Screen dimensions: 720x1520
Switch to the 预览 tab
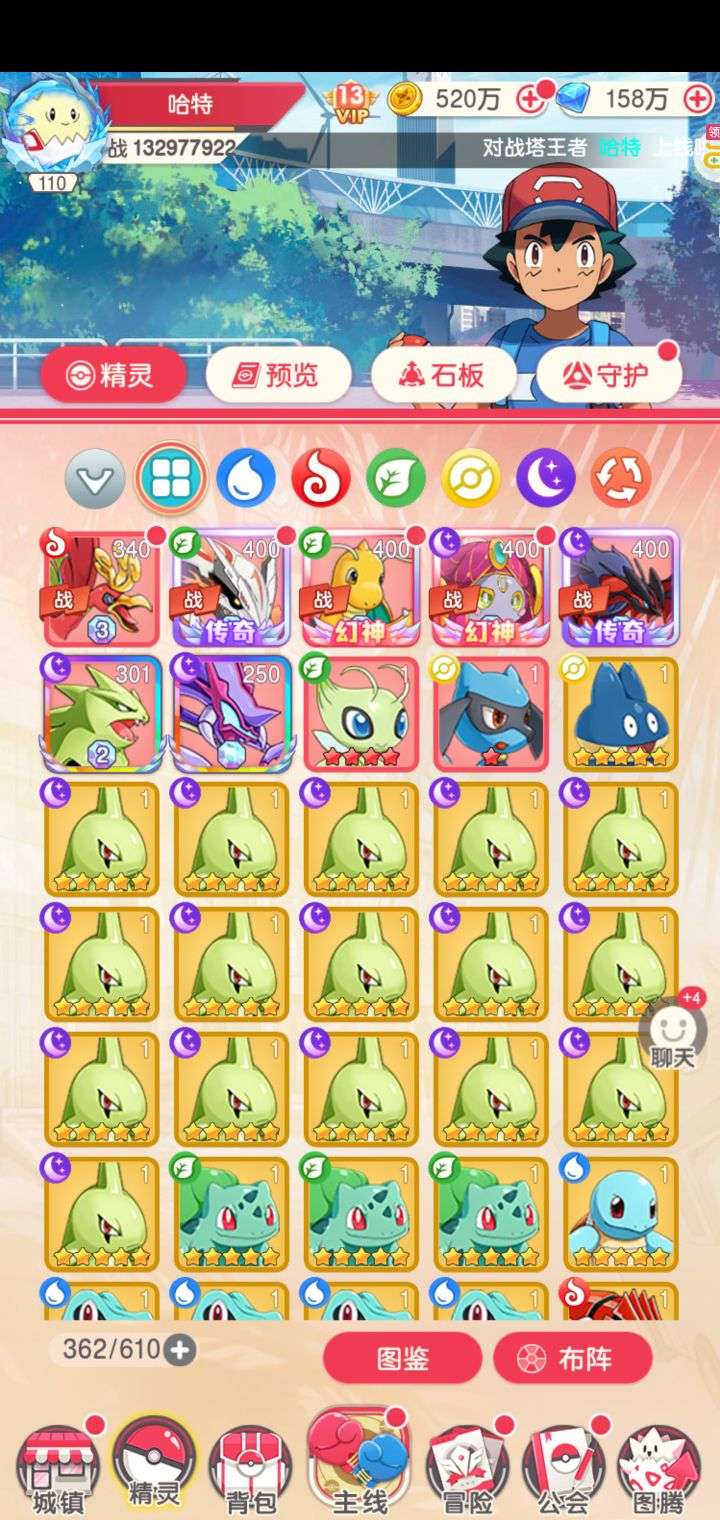[279, 375]
